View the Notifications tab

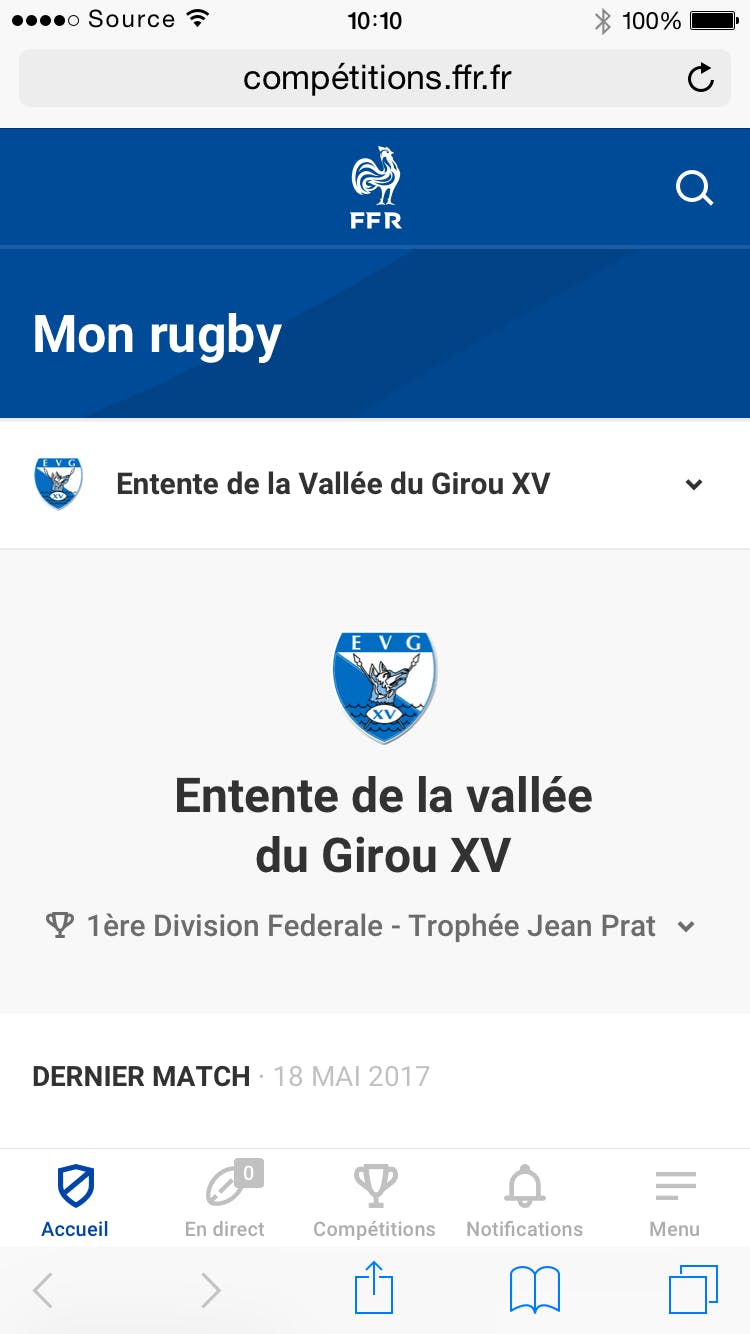525,1200
